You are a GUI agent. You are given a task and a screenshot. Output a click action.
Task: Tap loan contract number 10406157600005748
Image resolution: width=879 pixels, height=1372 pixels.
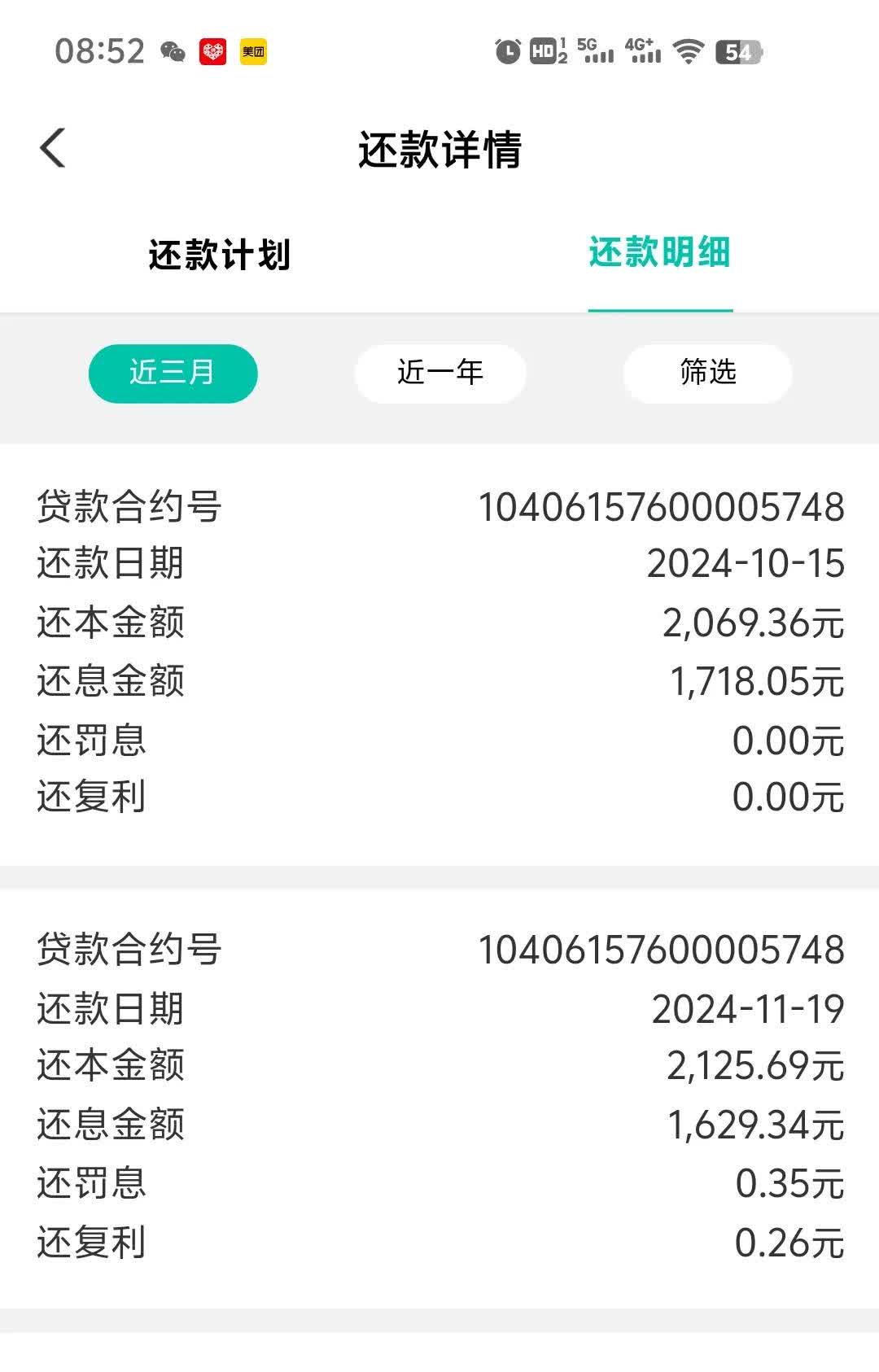pos(659,505)
